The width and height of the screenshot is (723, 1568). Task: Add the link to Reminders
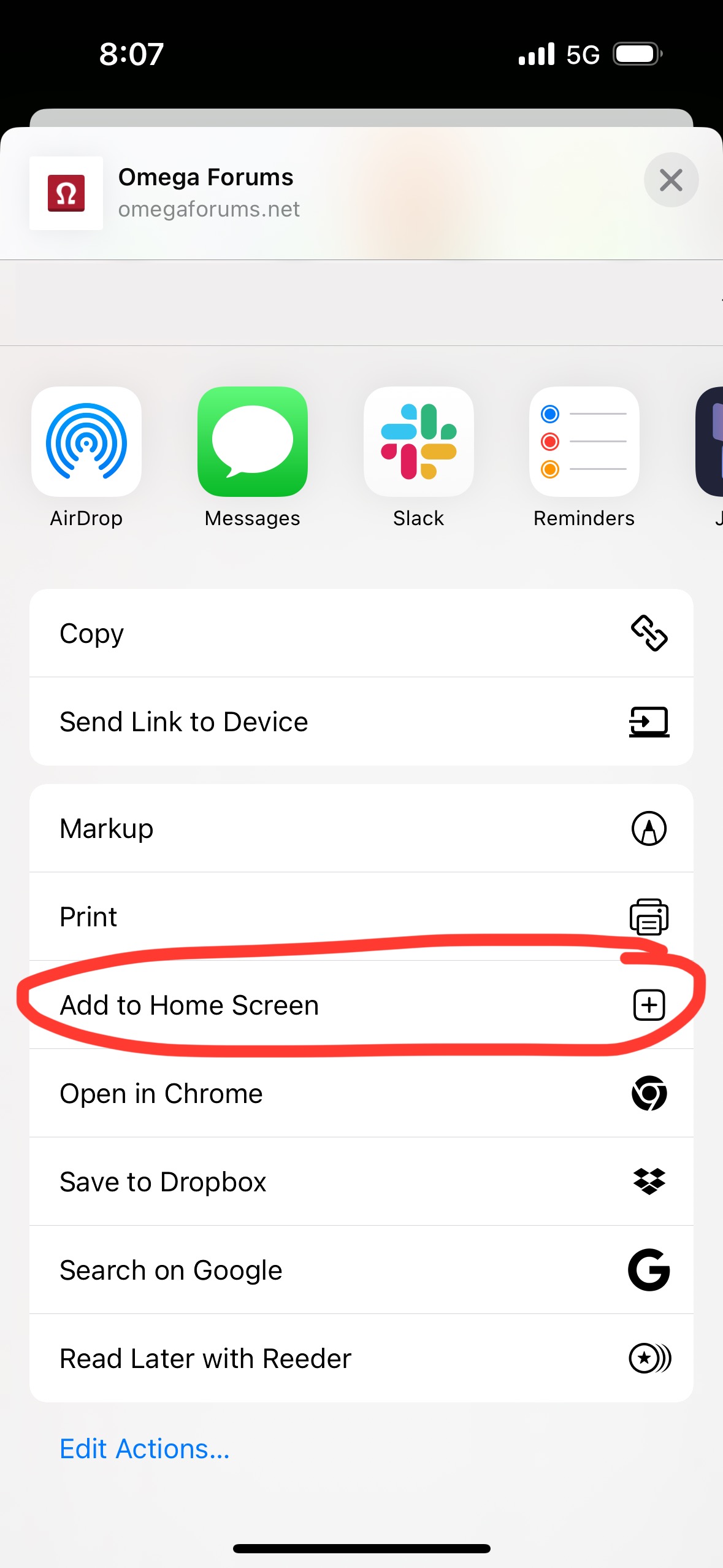584,442
